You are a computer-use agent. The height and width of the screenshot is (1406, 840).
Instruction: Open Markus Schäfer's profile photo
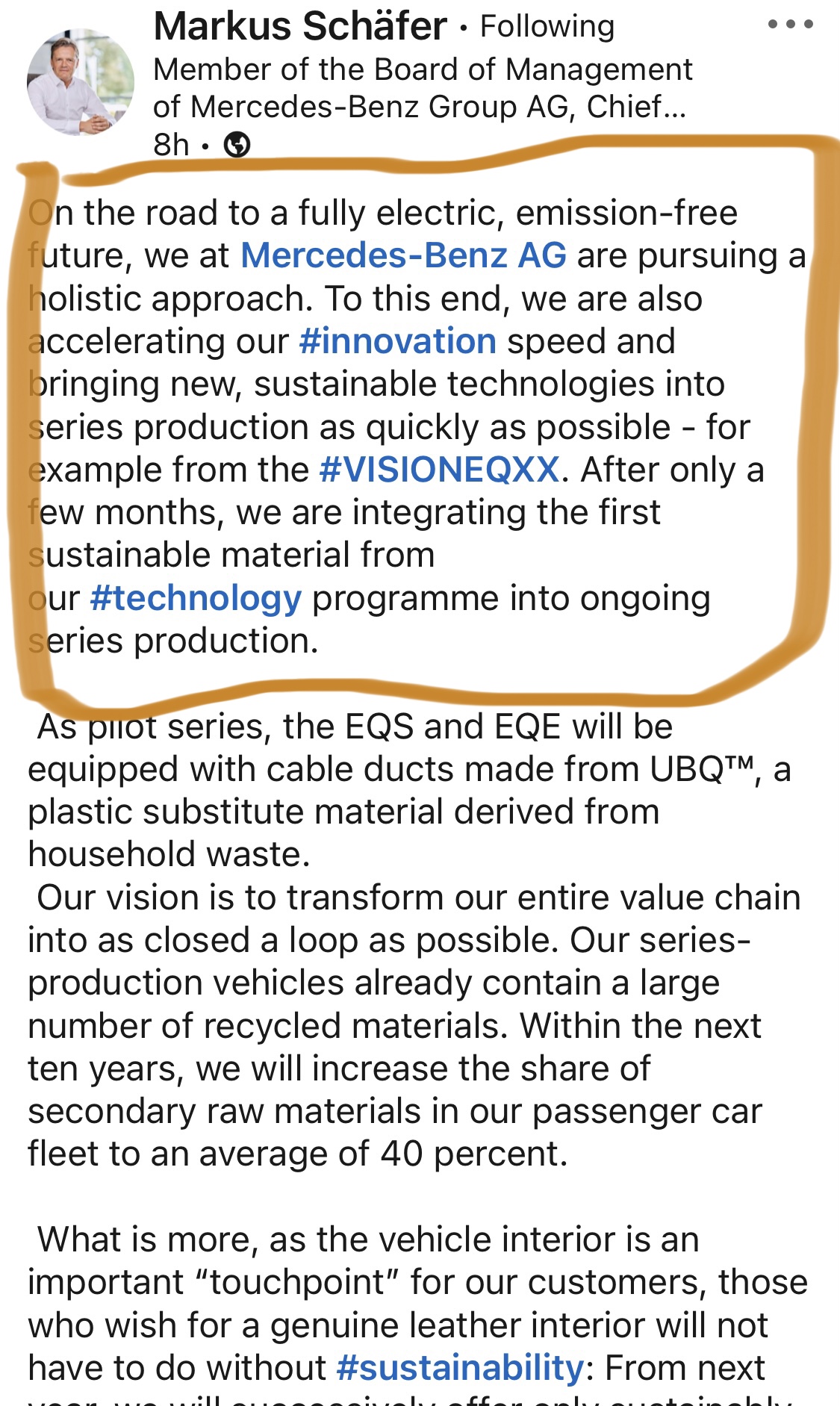pyautogui.click(x=81, y=81)
